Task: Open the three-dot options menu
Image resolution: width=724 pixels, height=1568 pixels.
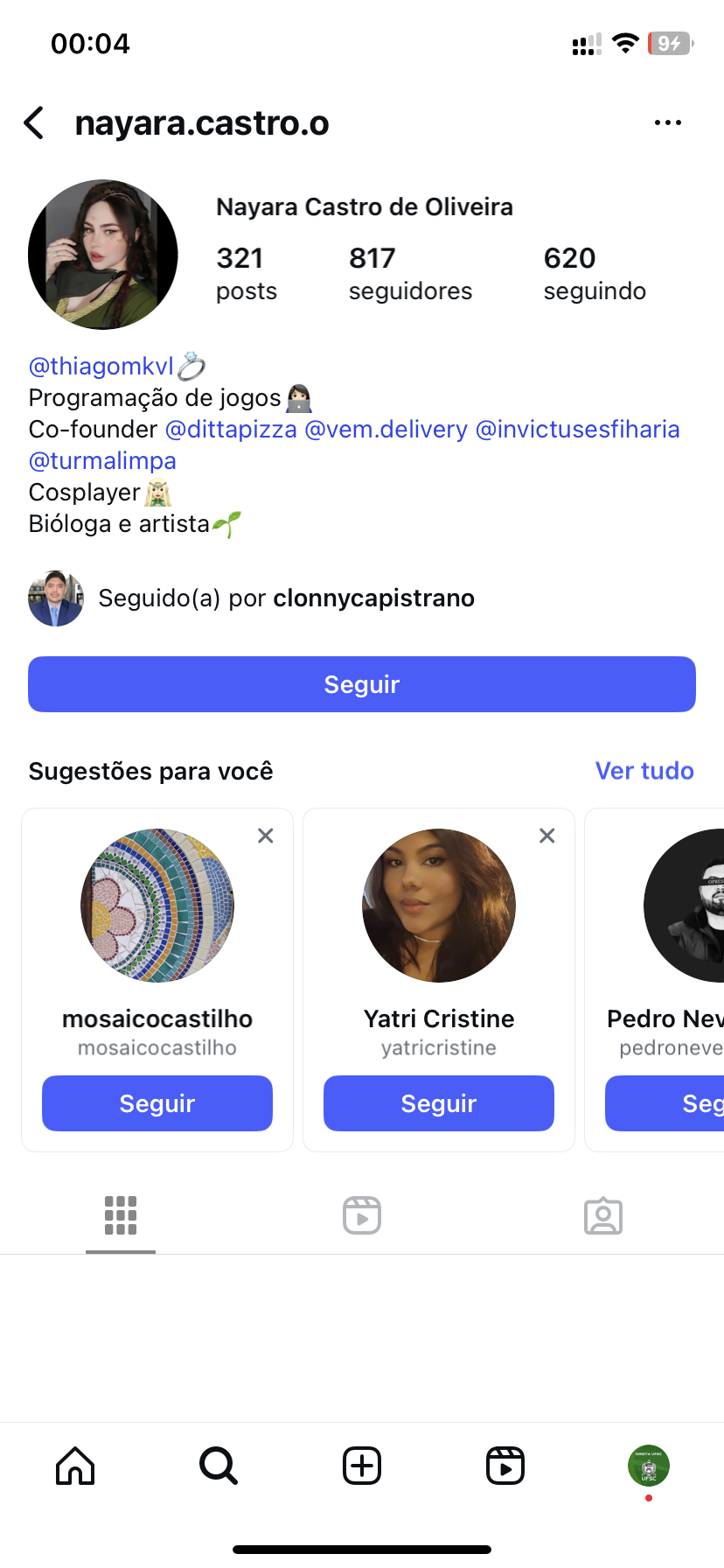Action: 667,123
